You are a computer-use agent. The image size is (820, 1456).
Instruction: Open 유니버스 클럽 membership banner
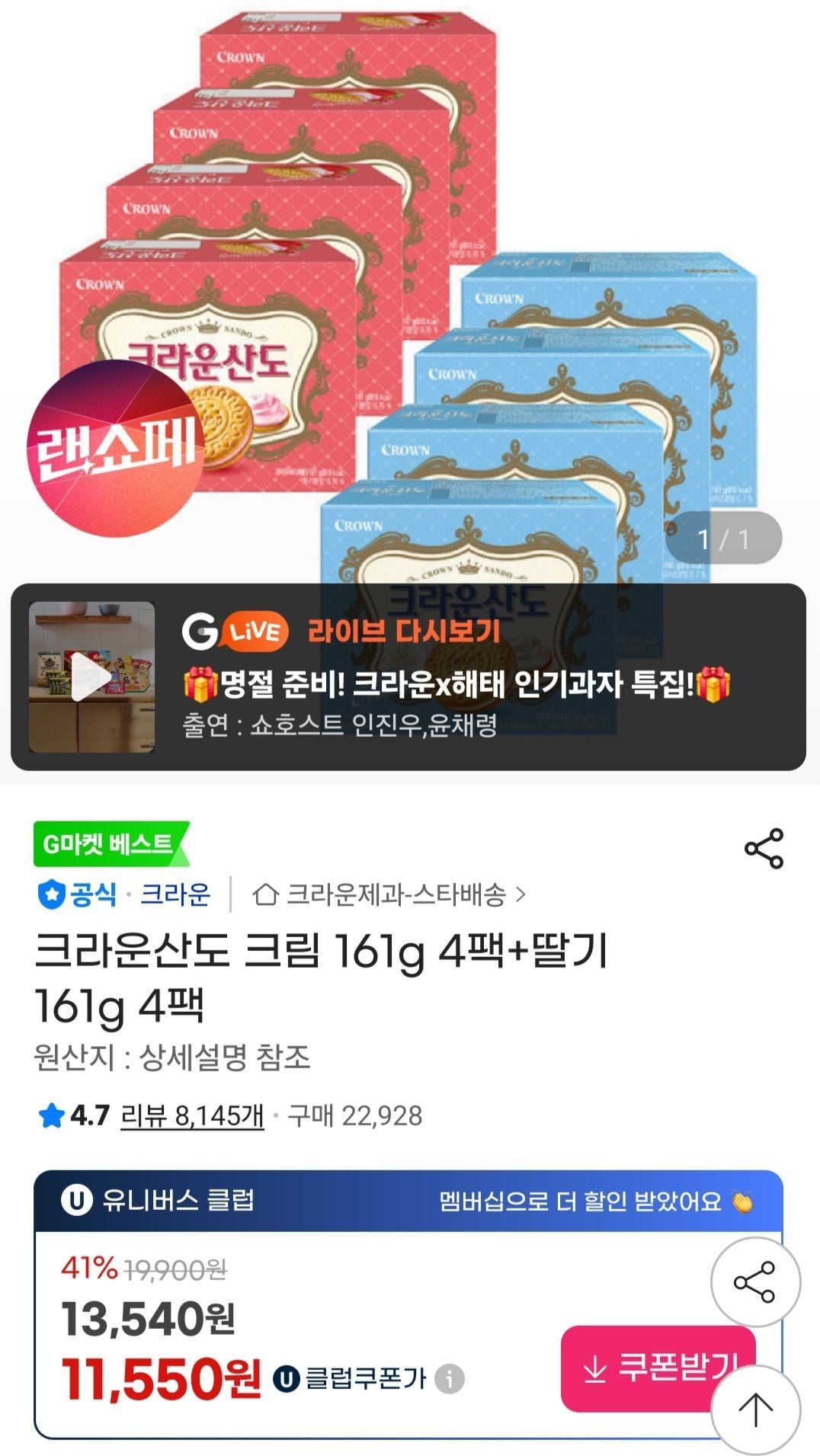408,1201
